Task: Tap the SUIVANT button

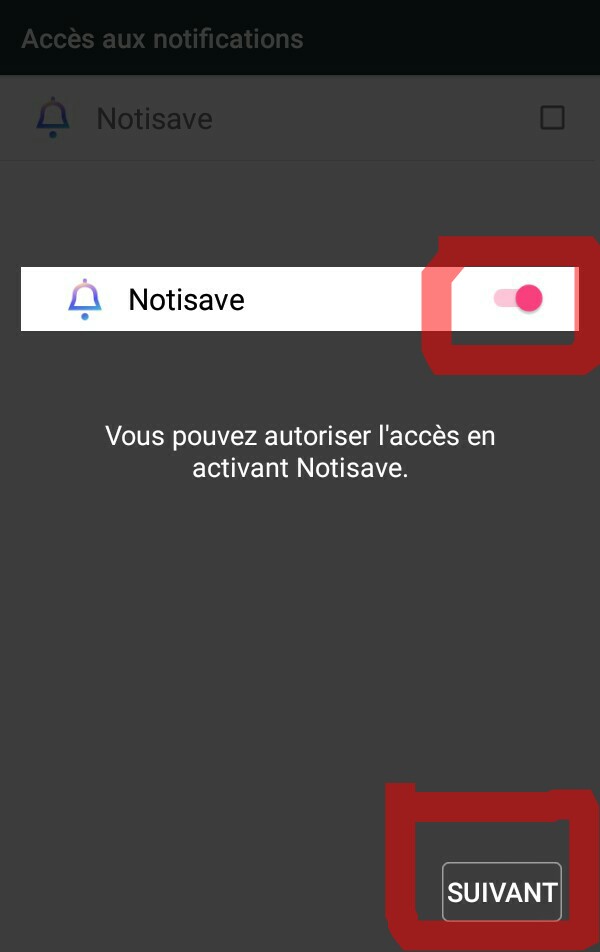Action: (x=501, y=891)
